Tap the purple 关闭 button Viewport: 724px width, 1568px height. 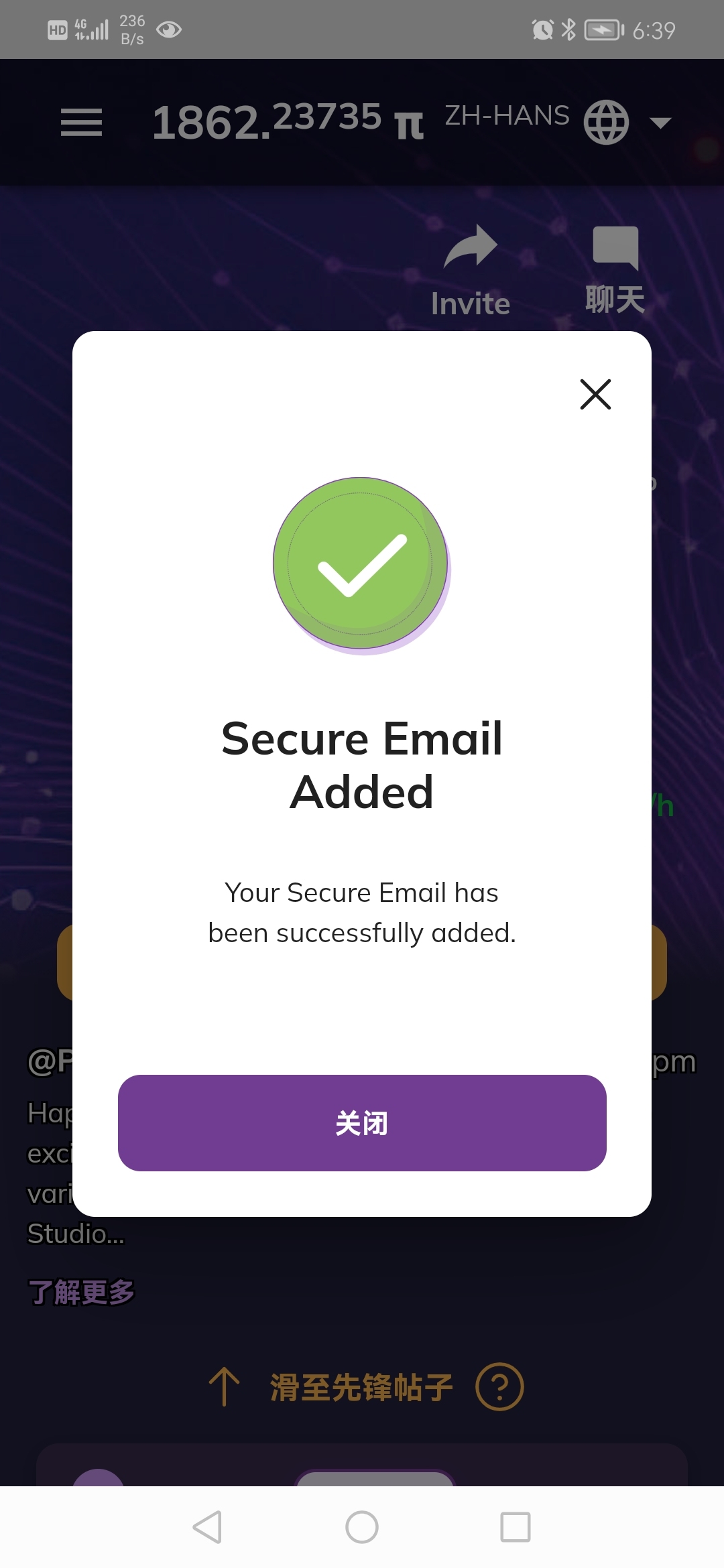pos(362,1123)
